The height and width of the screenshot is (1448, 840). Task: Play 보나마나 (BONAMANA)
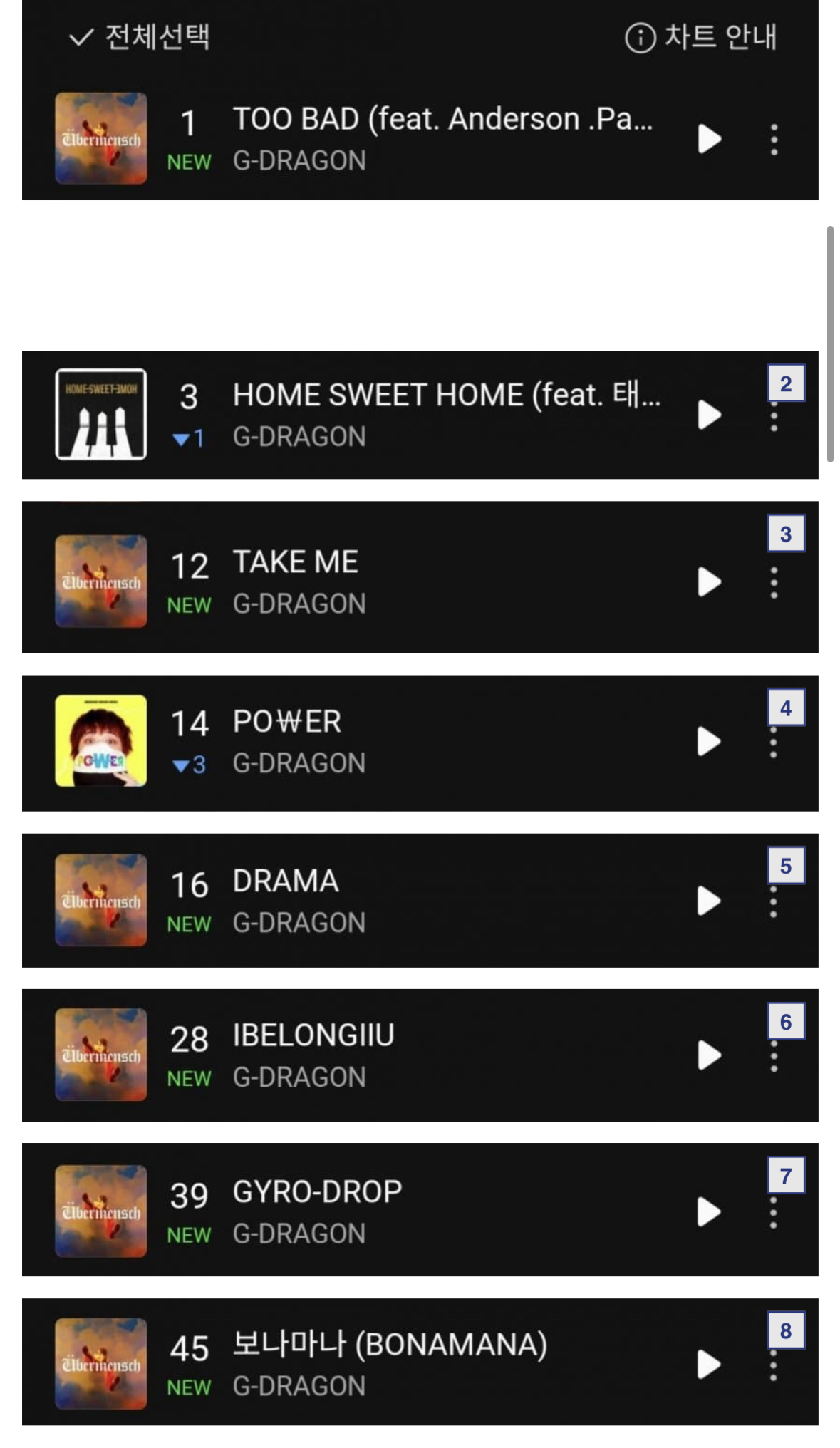[709, 1365]
